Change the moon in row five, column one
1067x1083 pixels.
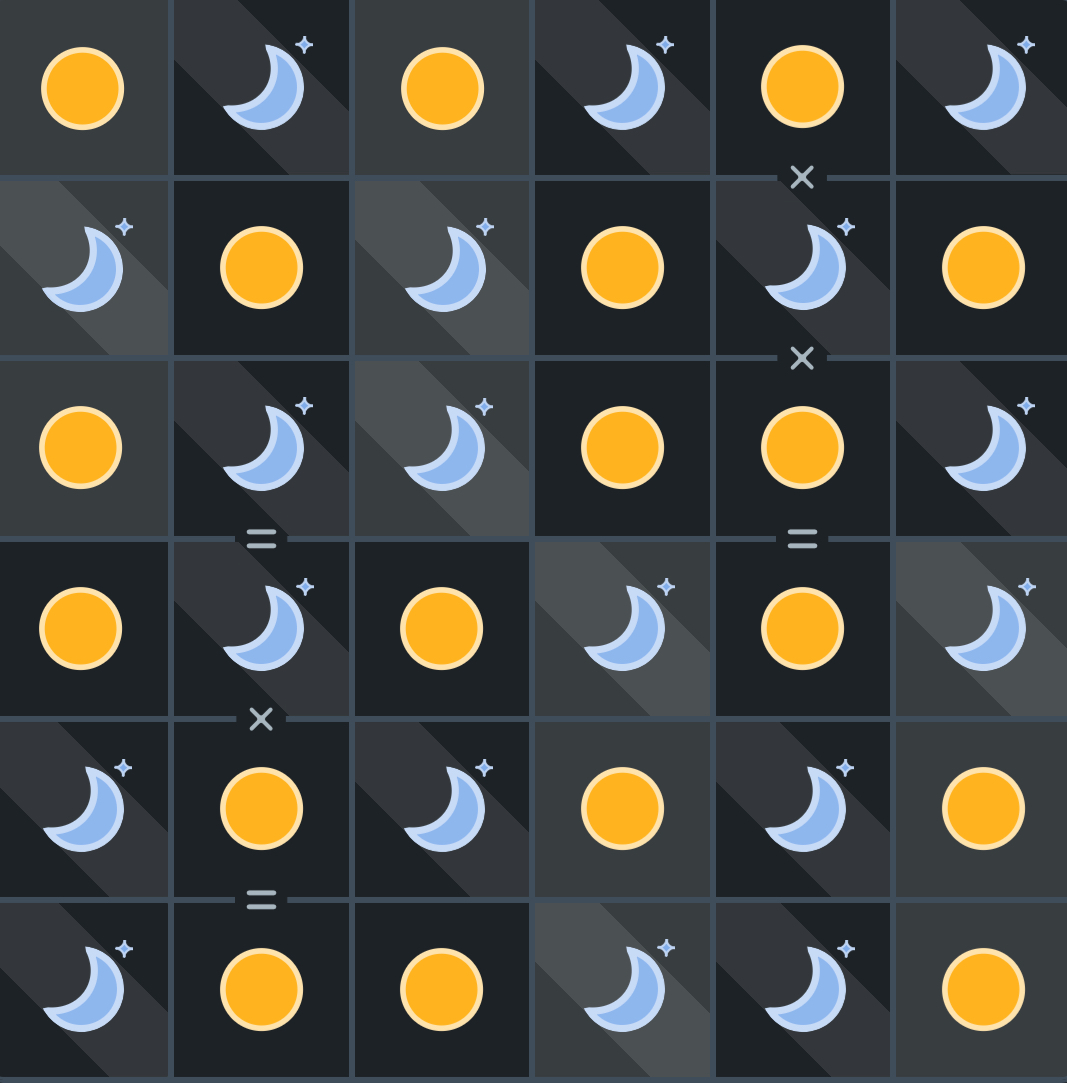coord(82,808)
